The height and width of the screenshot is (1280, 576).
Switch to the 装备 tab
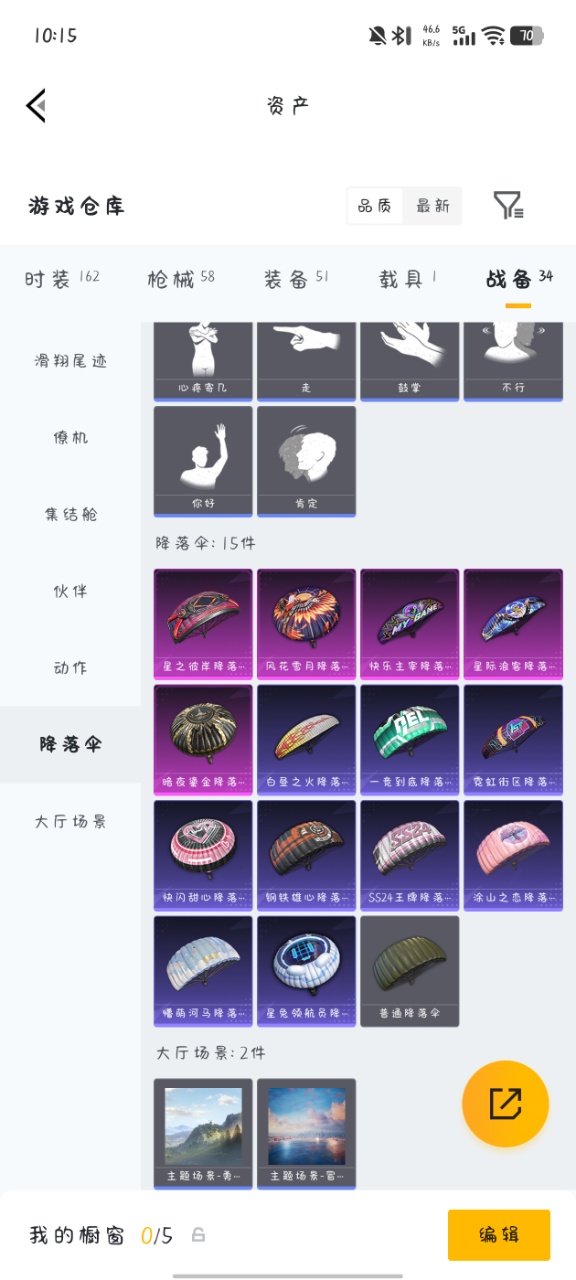click(x=296, y=279)
